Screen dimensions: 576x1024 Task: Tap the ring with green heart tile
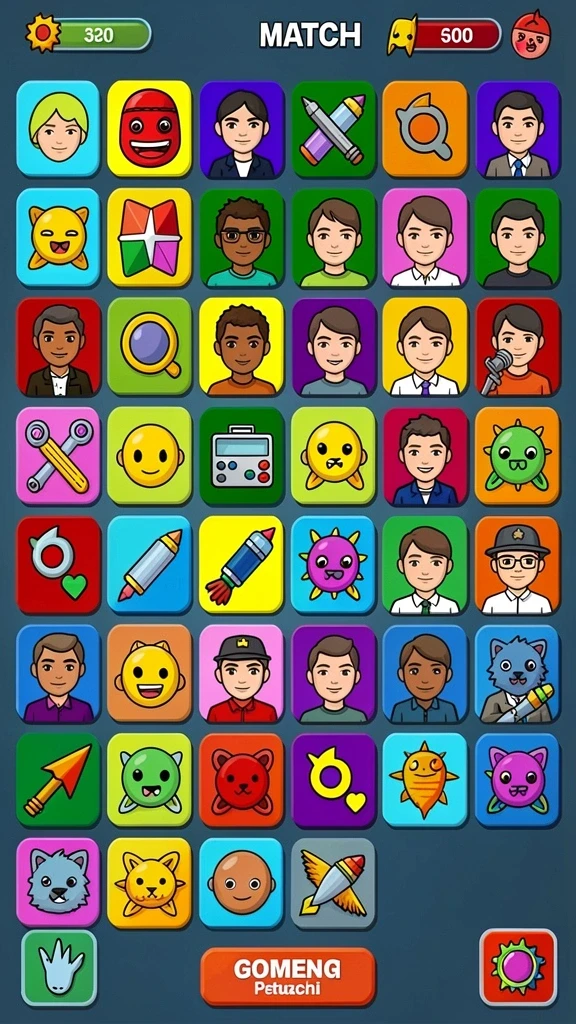pos(58,564)
